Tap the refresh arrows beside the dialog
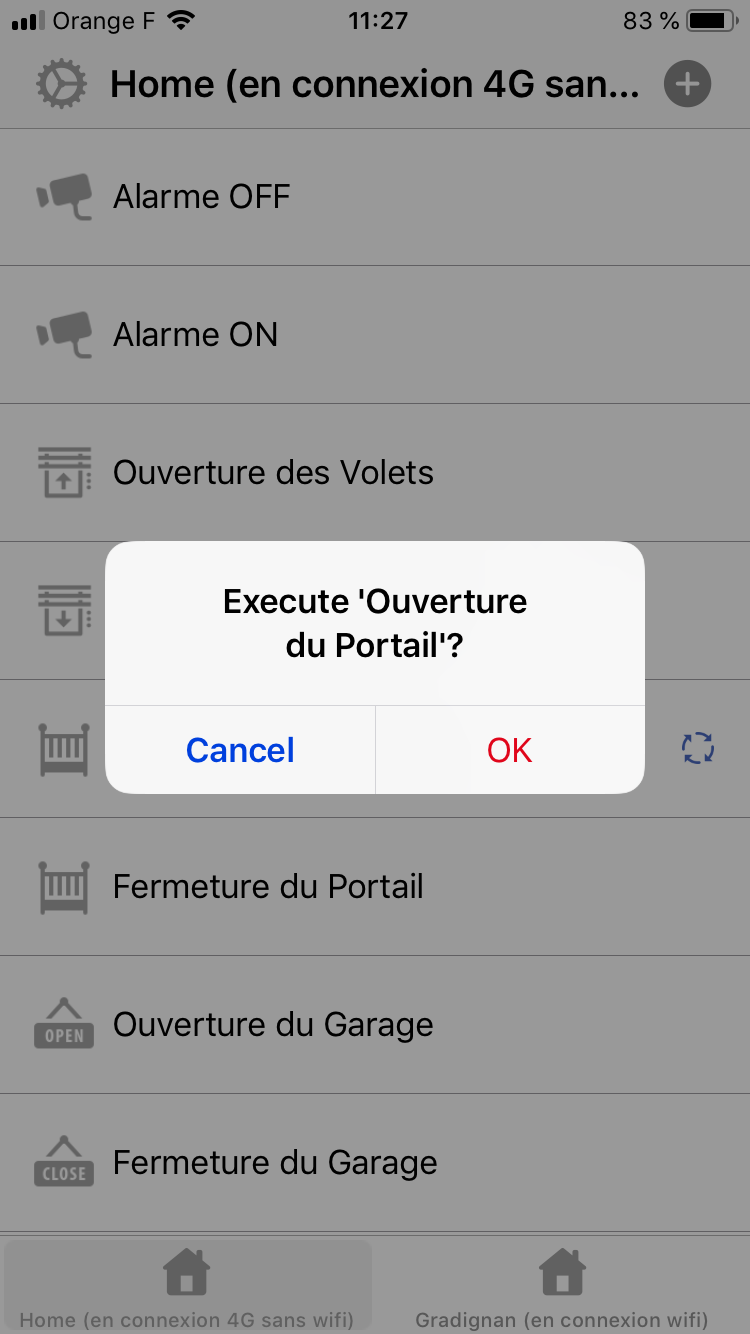 pos(697,747)
